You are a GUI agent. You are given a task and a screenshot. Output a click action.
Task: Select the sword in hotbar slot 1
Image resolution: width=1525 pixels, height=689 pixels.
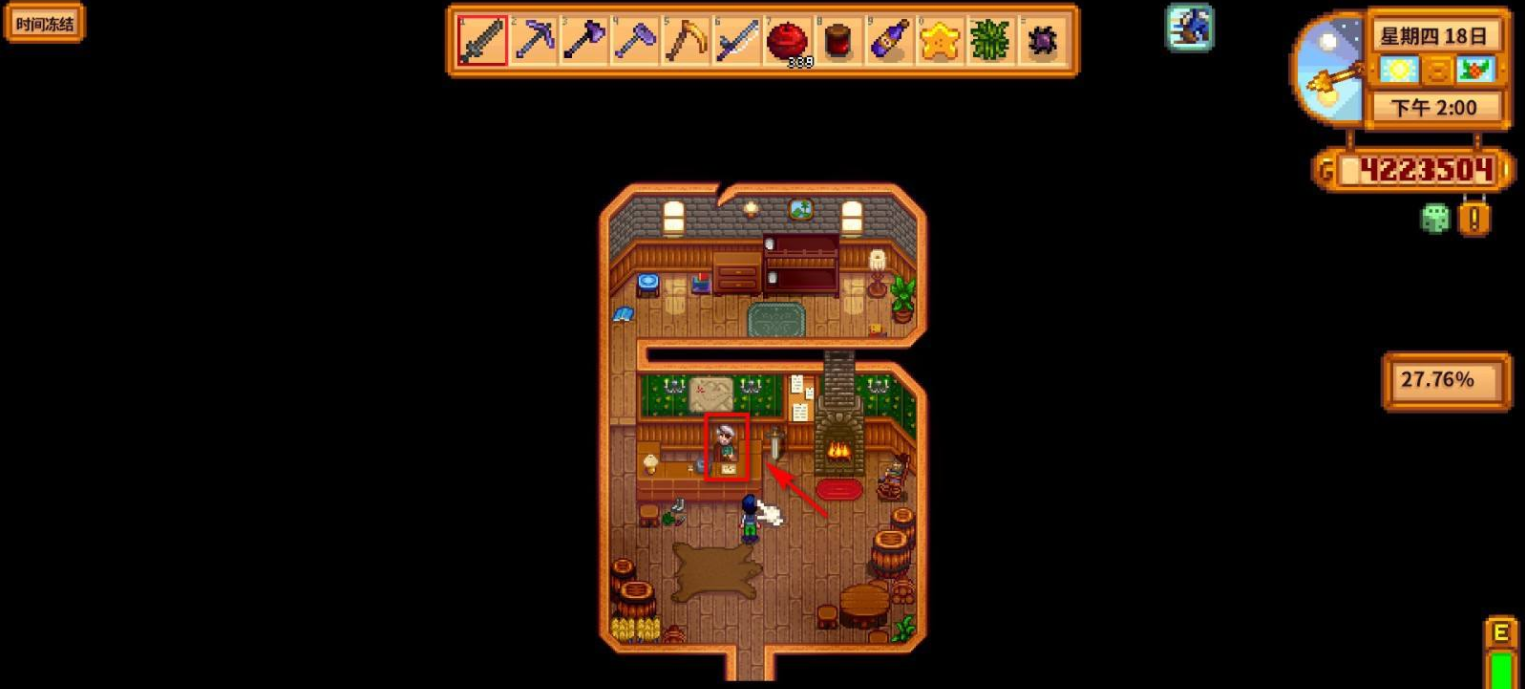(482, 41)
